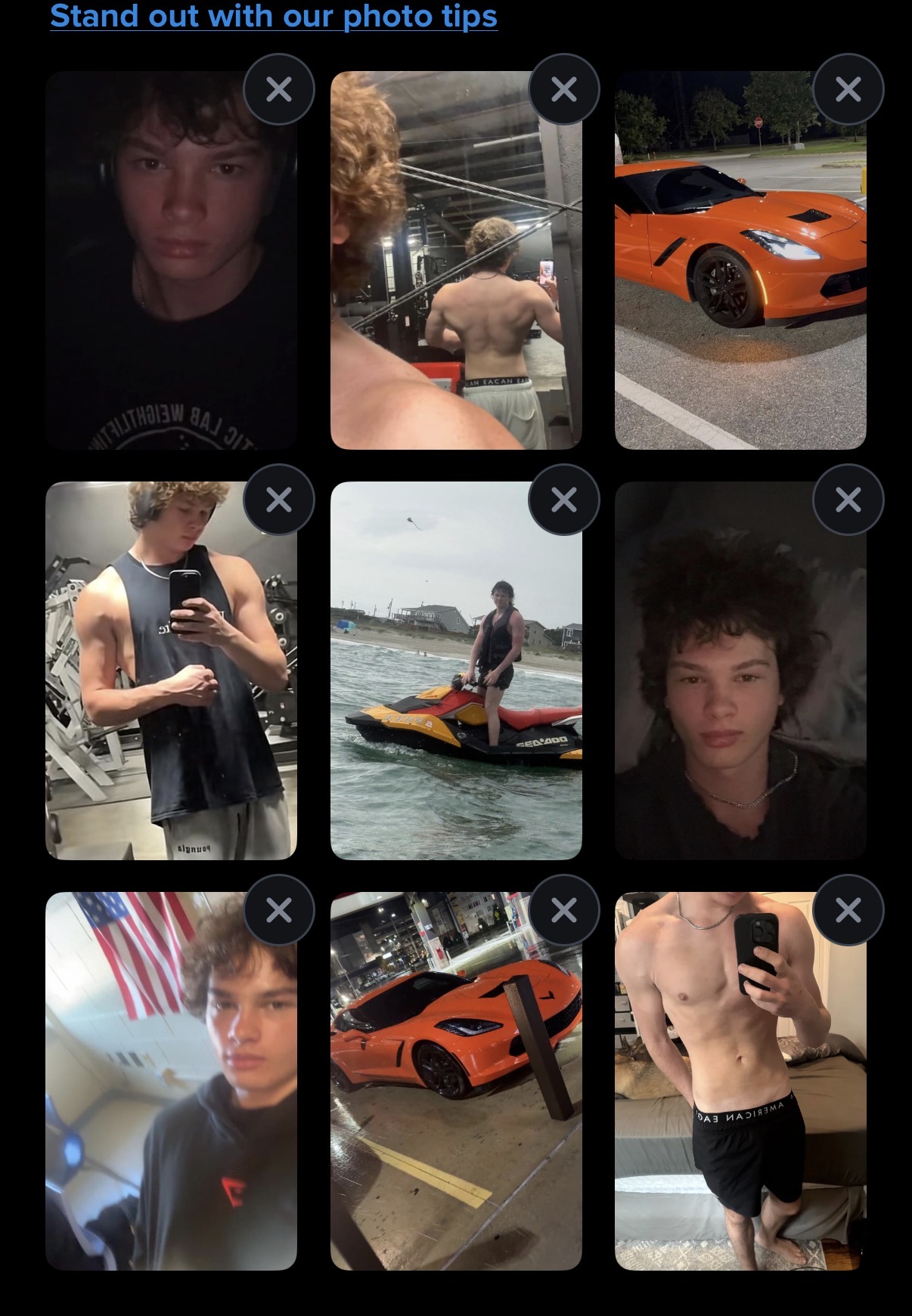The height and width of the screenshot is (1316, 912).
Task: Remove the gym back-flex mirror photo
Action: tap(564, 89)
